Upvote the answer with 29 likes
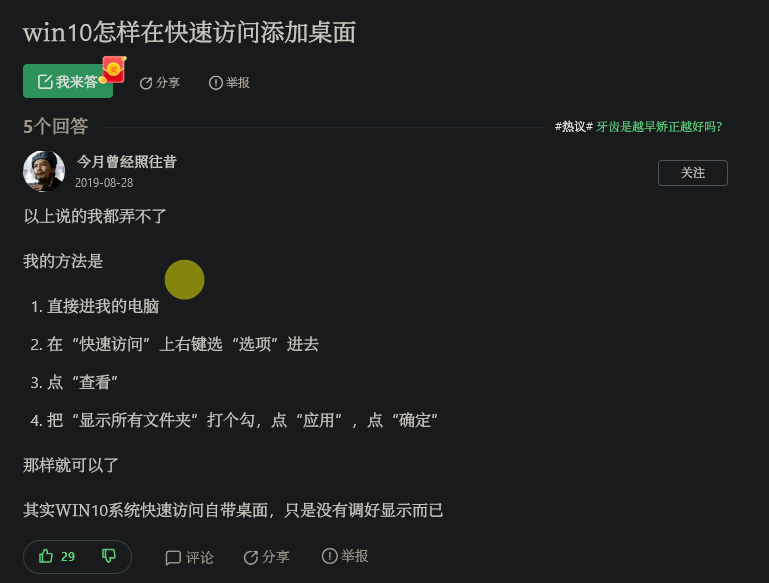 pos(56,556)
